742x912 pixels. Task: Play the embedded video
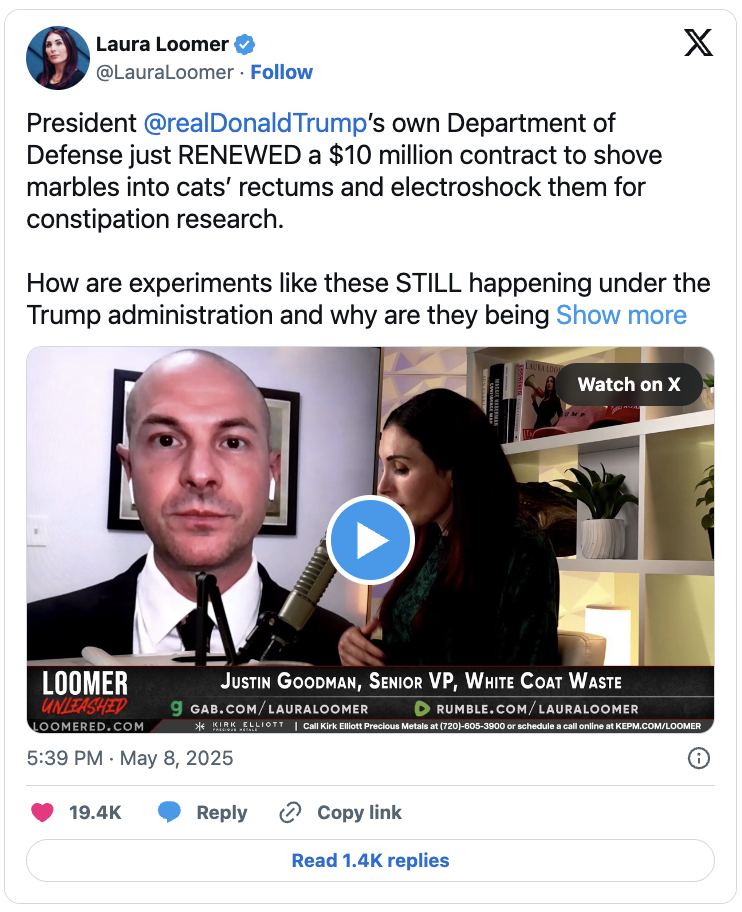370,540
